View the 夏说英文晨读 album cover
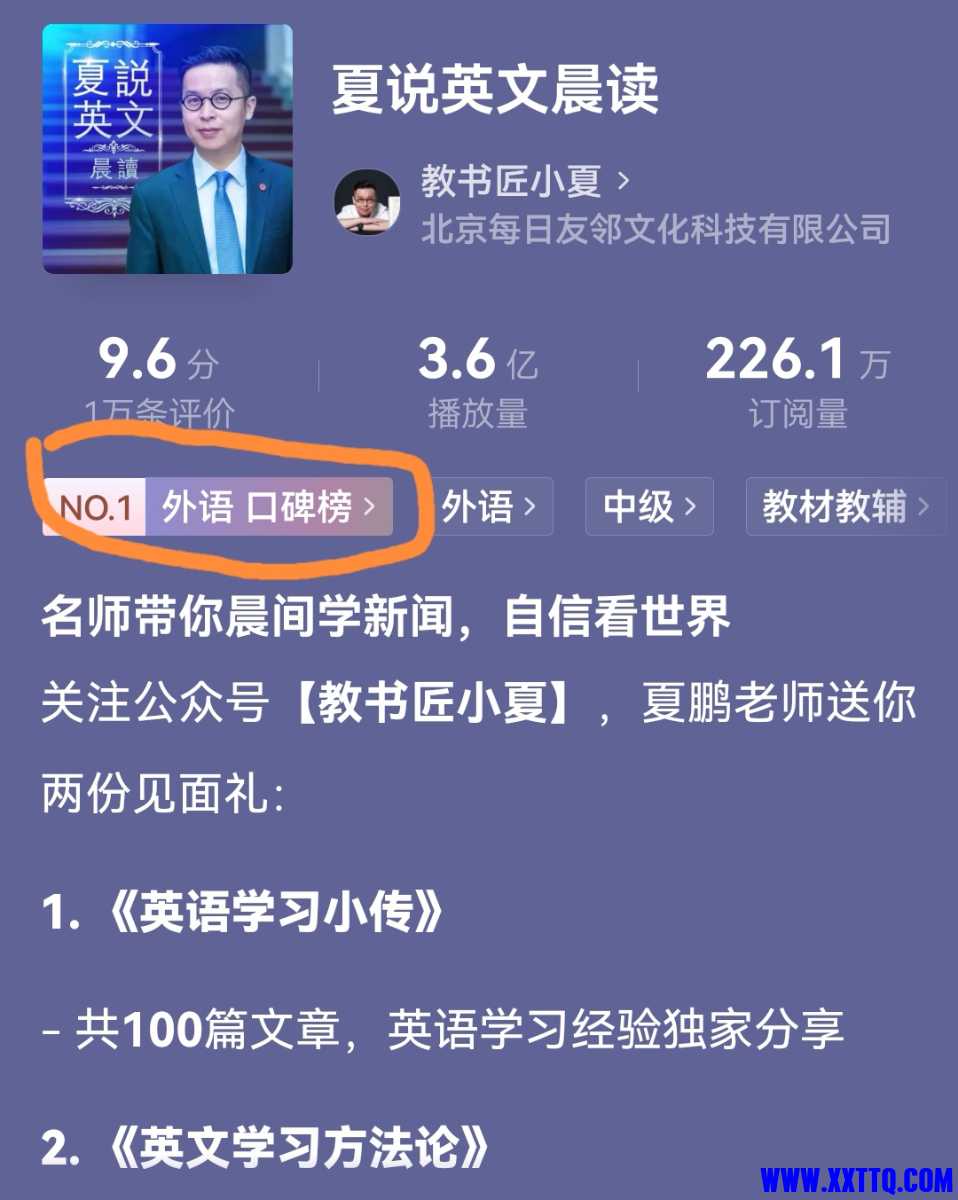Screen dimensions: 958x1200 [167, 149]
